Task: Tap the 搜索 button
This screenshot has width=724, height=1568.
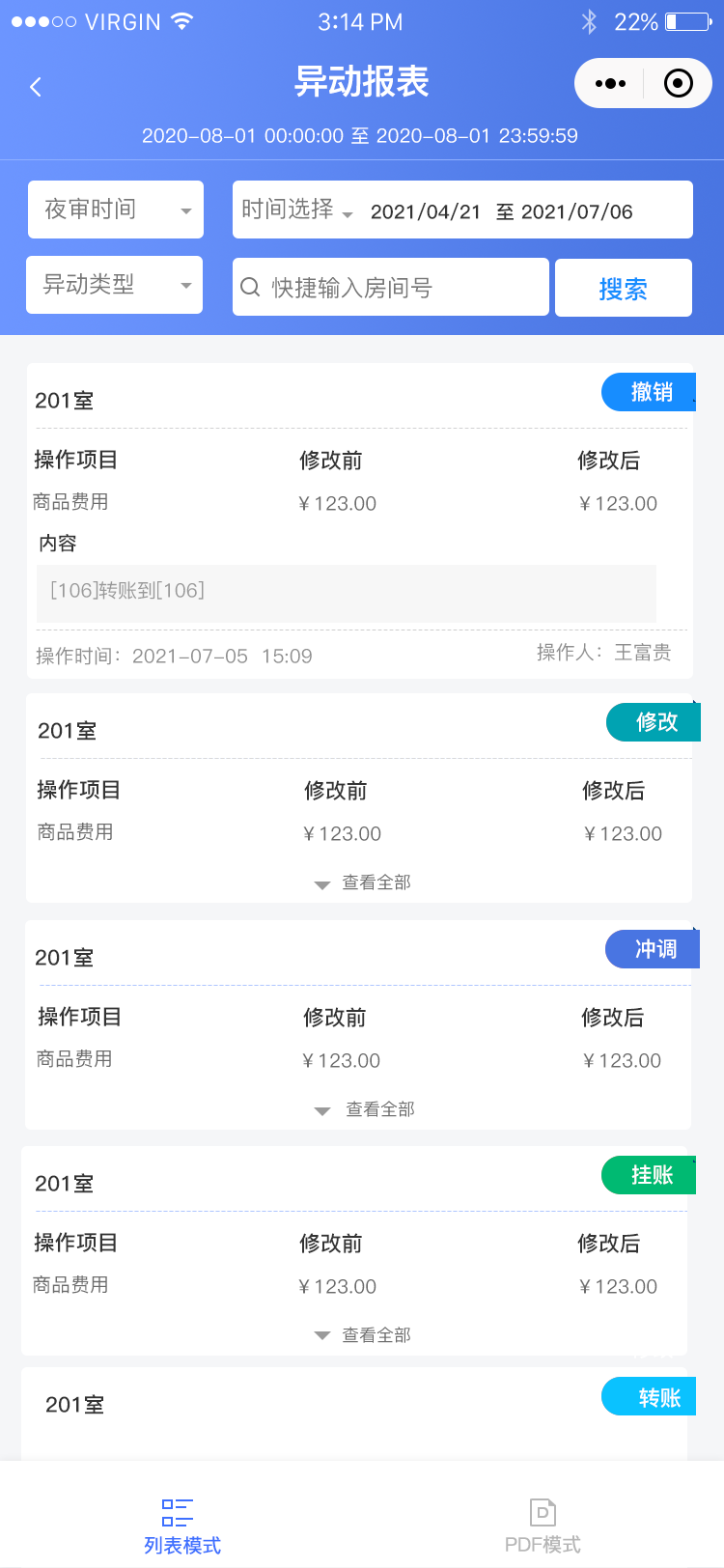Action: click(x=624, y=288)
